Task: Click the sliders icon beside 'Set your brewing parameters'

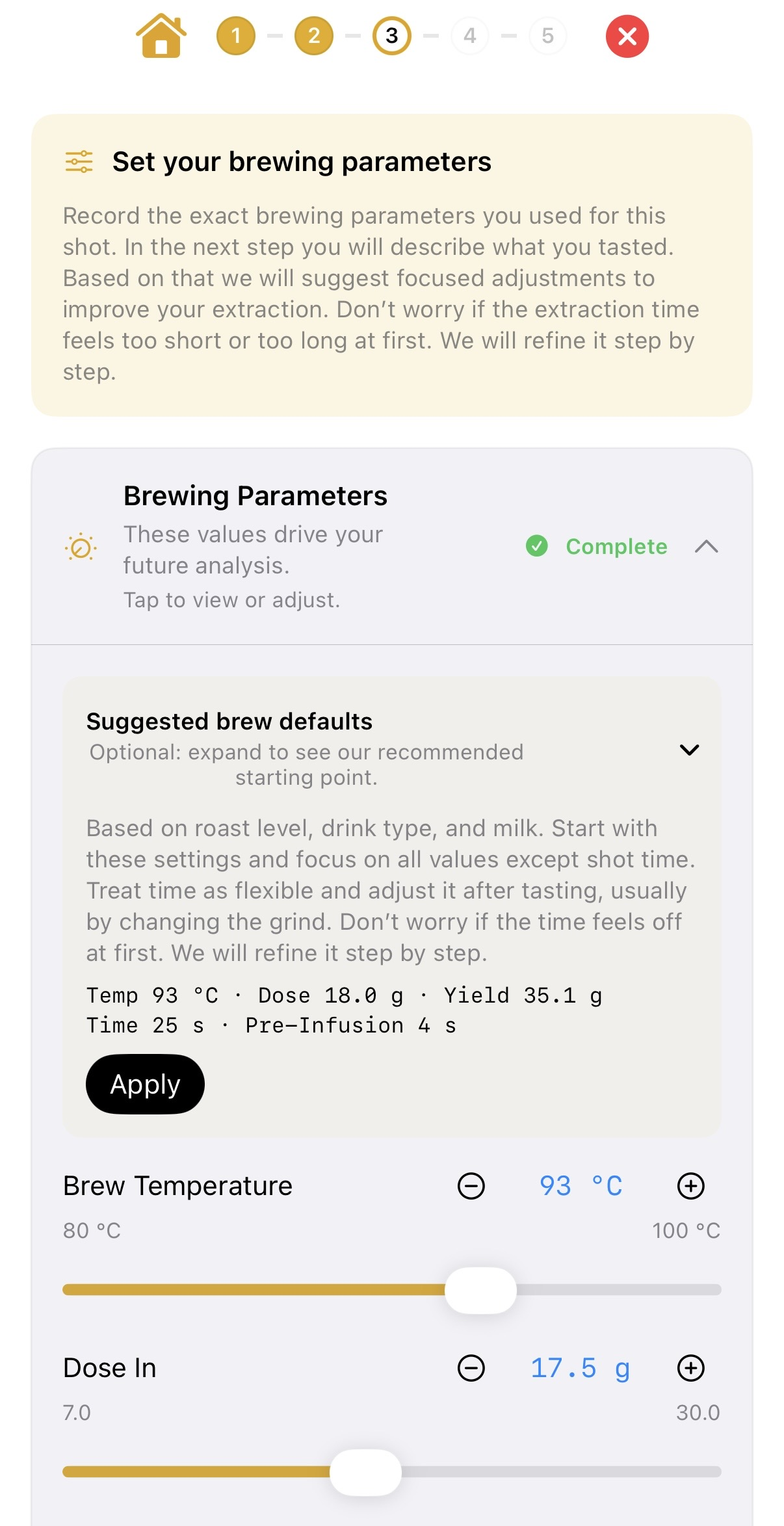Action: 78,161
